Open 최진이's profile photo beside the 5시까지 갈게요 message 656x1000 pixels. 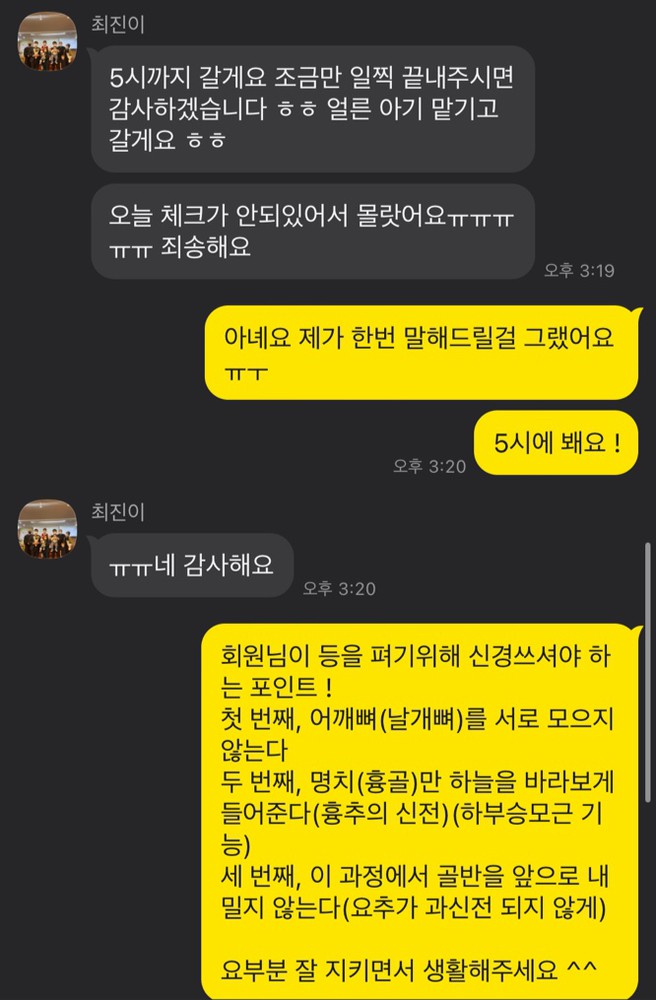coord(48,42)
